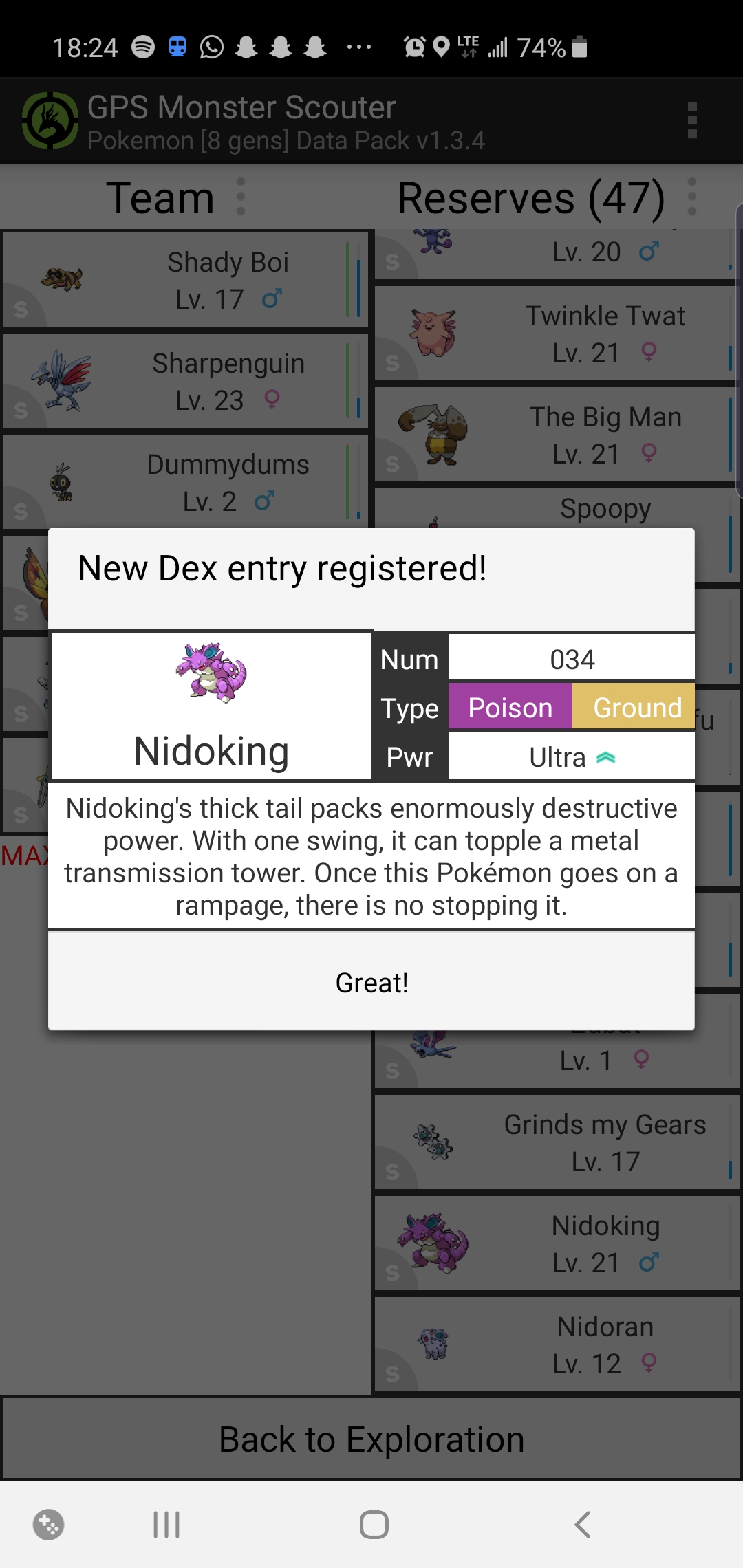Select Dummydums in the team
The width and height of the screenshot is (743, 1568).
(186, 483)
